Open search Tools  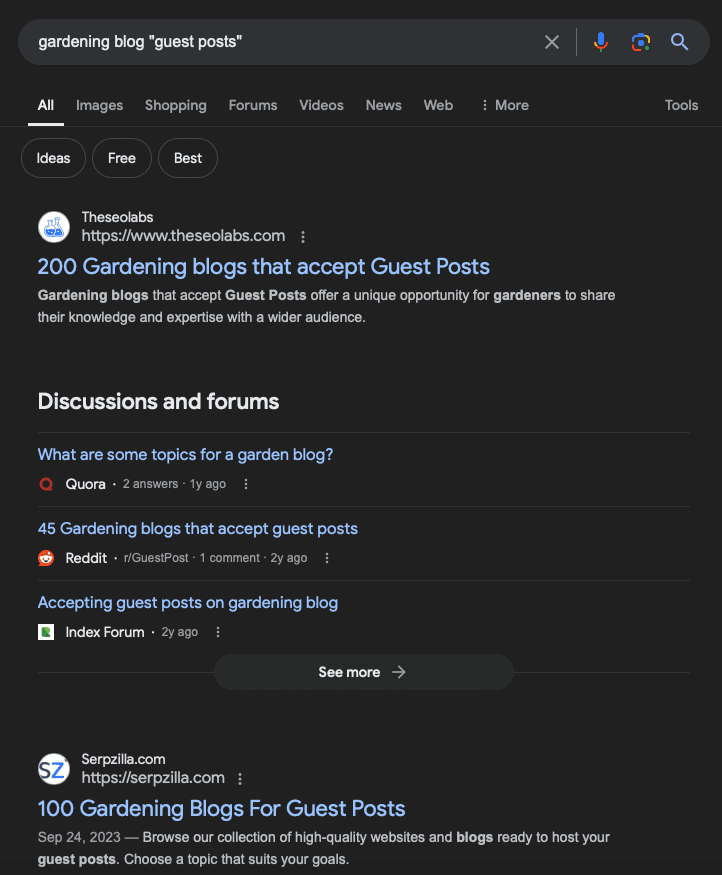coord(681,105)
